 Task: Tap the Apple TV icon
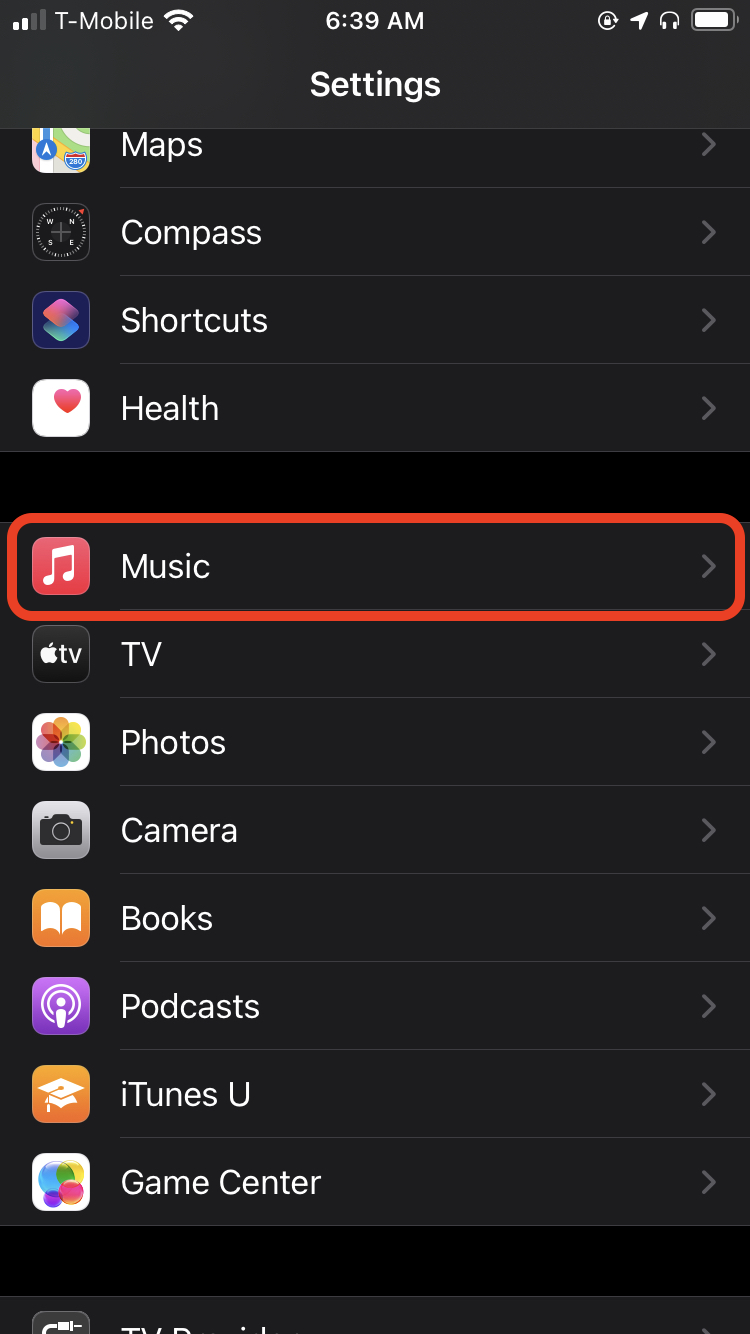click(61, 654)
